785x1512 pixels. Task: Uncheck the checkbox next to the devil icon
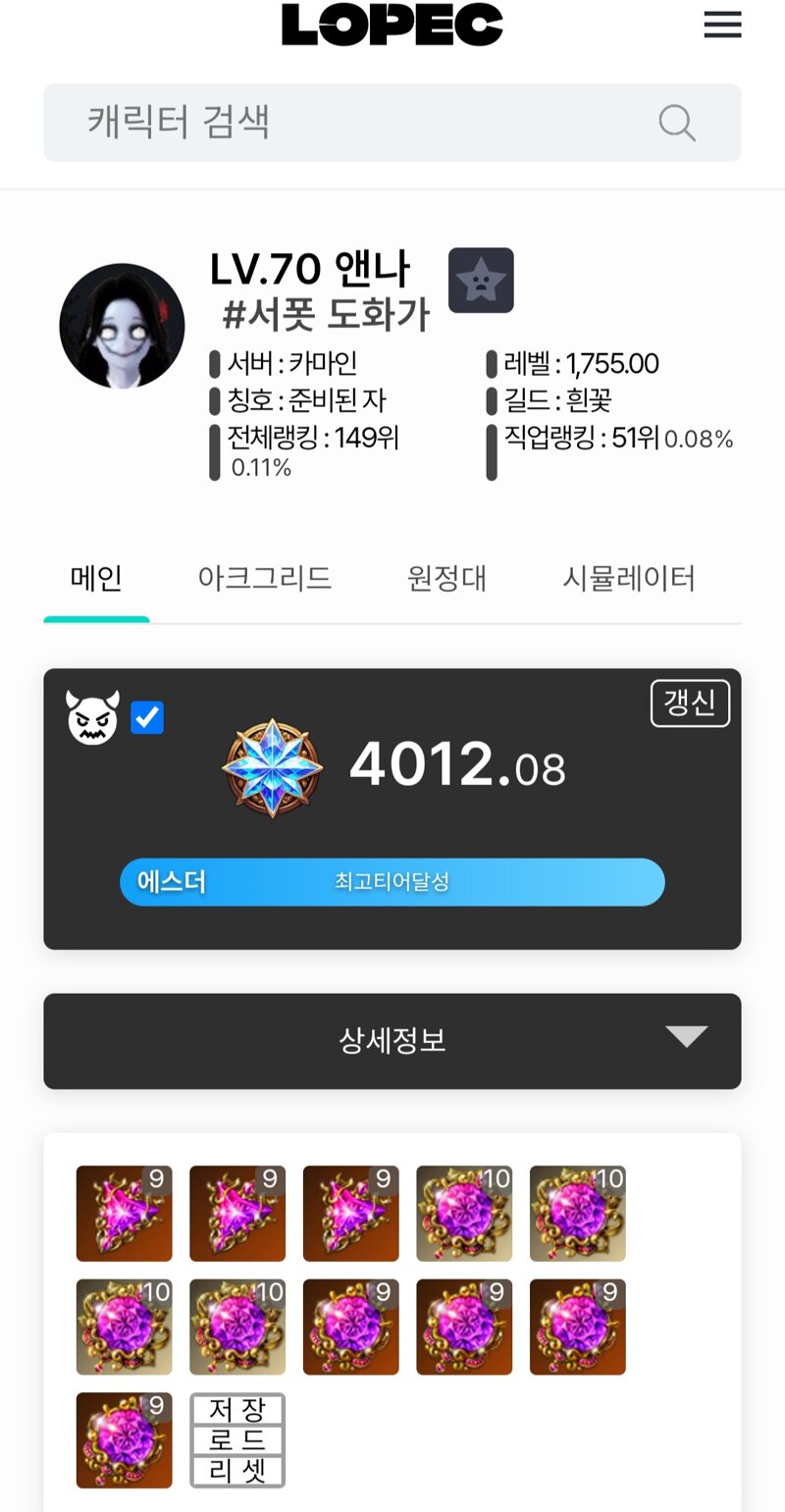(x=147, y=717)
